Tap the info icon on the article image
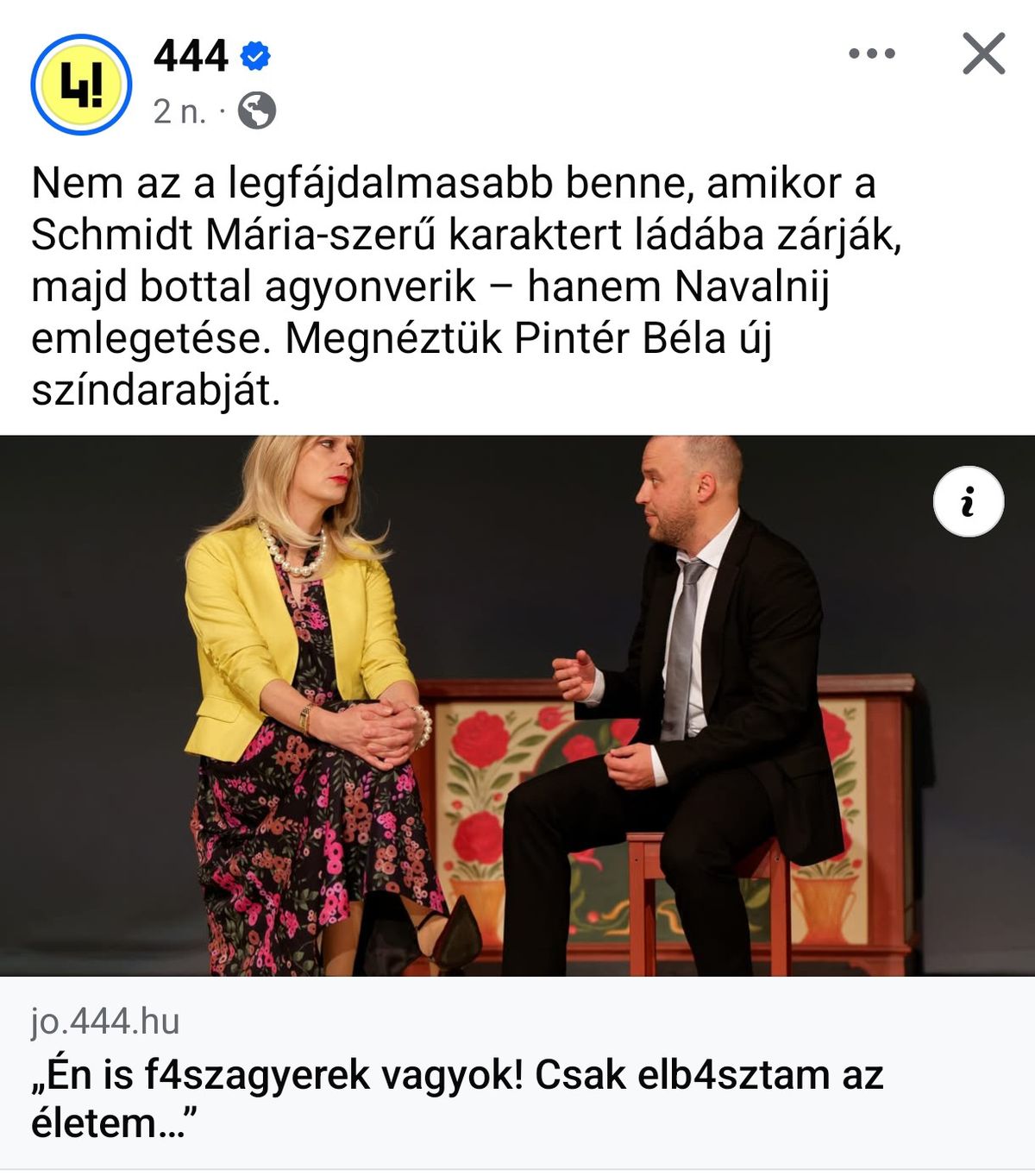Image resolution: width=1035 pixels, height=1176 pixels. point(968,501)
